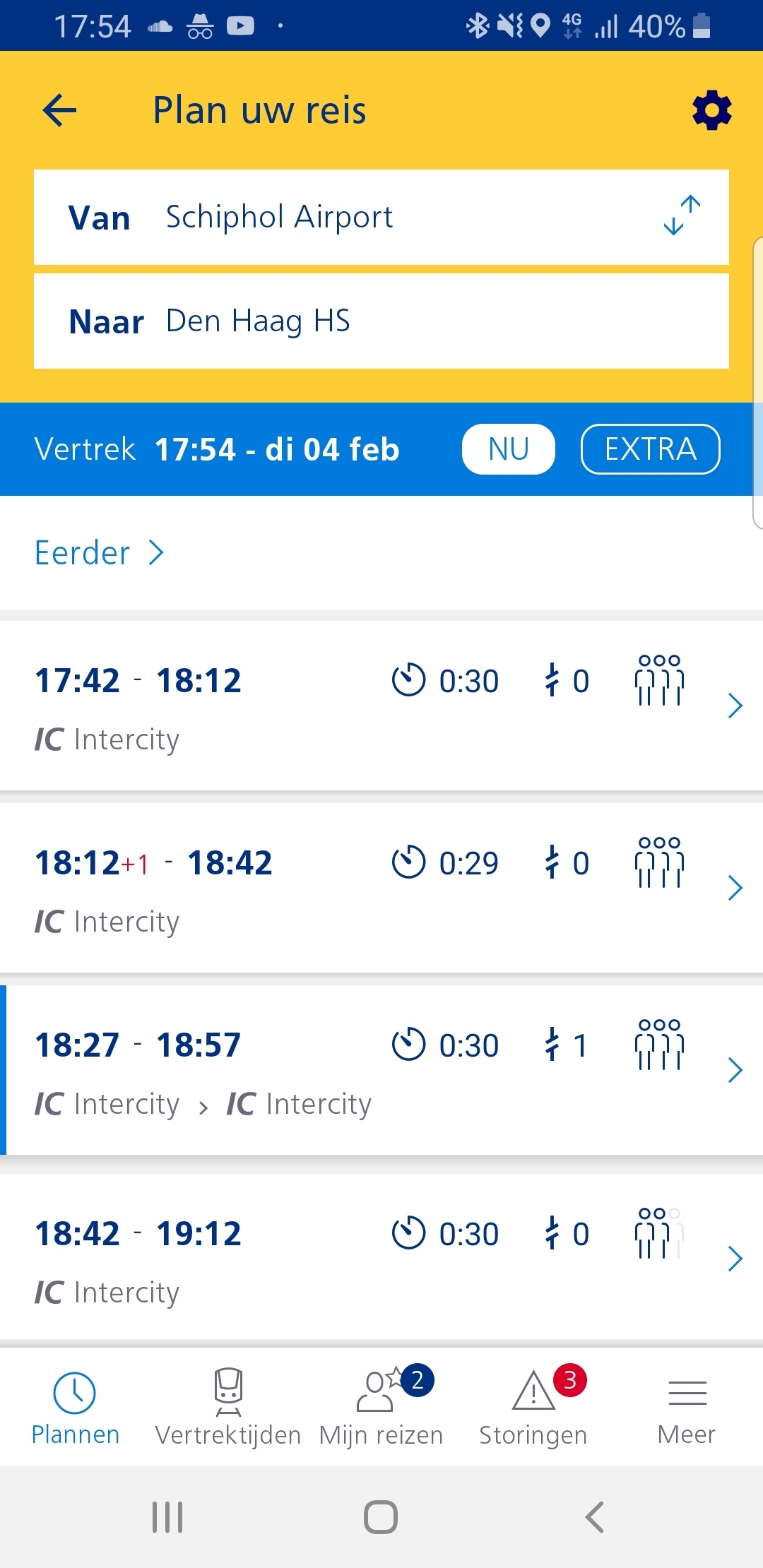Change the Naar destination Den Haag HS
Viewport: 763px width, 1568px height.
381,321
